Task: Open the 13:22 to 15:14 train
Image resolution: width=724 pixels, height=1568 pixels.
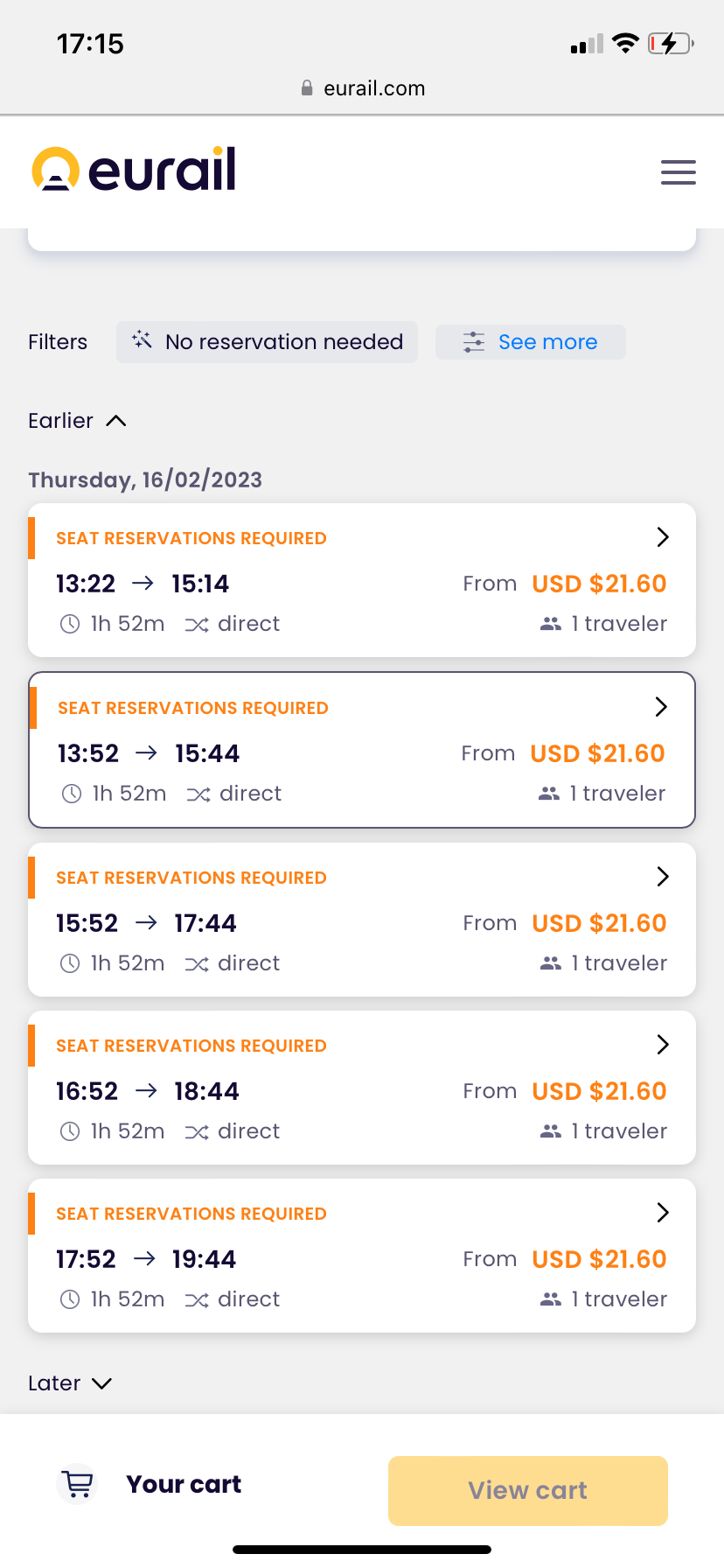Action: click(362, 580)
